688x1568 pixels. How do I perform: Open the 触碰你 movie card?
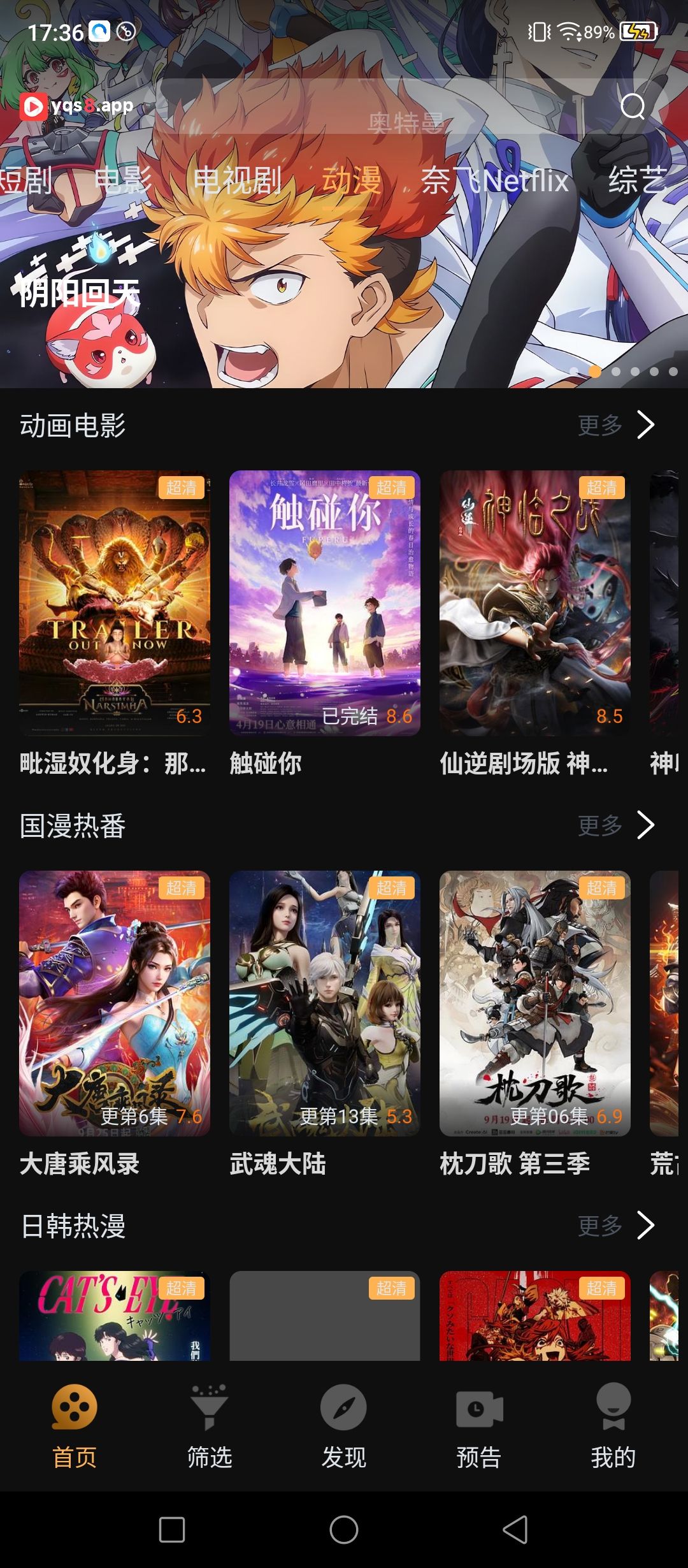pyautogui.click(x=325, y=603)
